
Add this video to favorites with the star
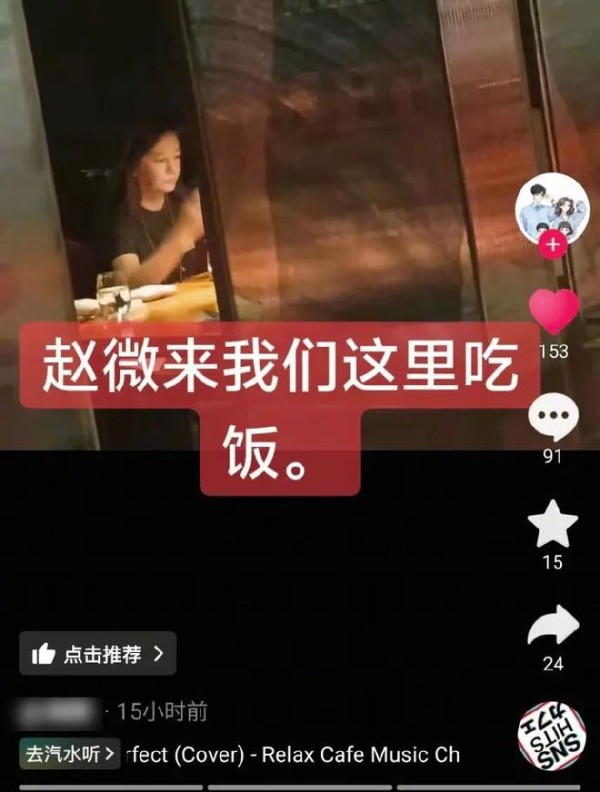553,525
